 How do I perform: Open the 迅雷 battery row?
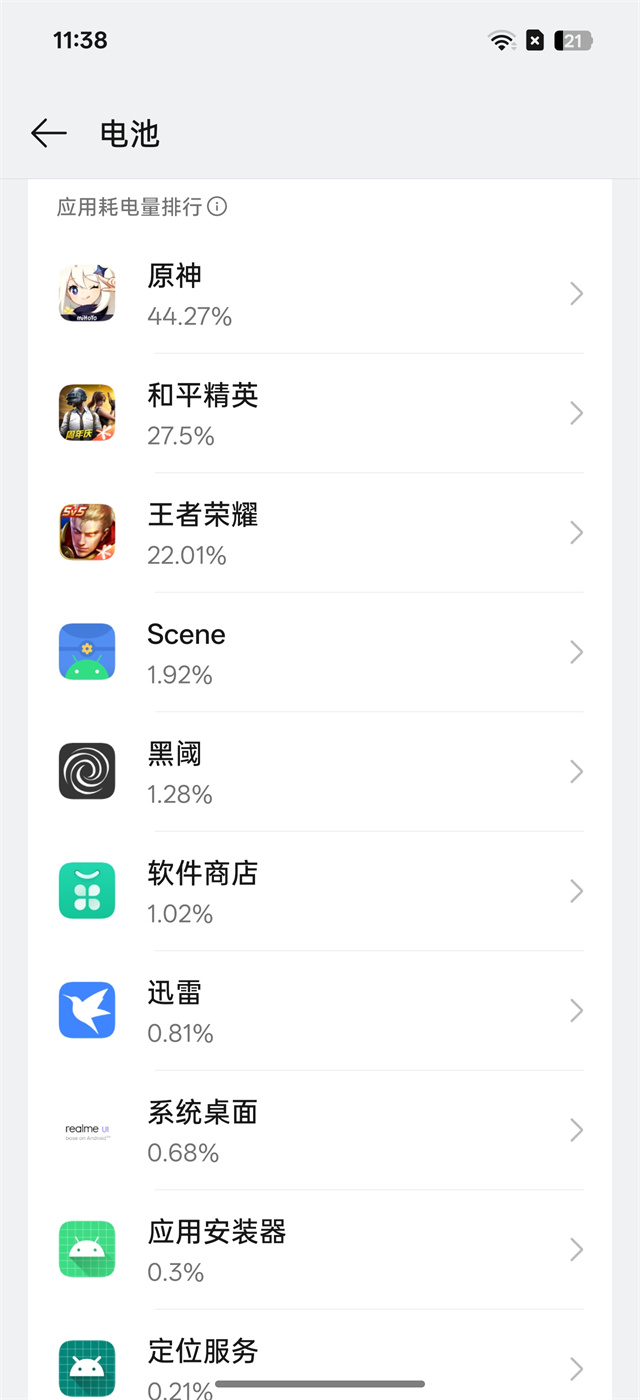(320, 1010)
